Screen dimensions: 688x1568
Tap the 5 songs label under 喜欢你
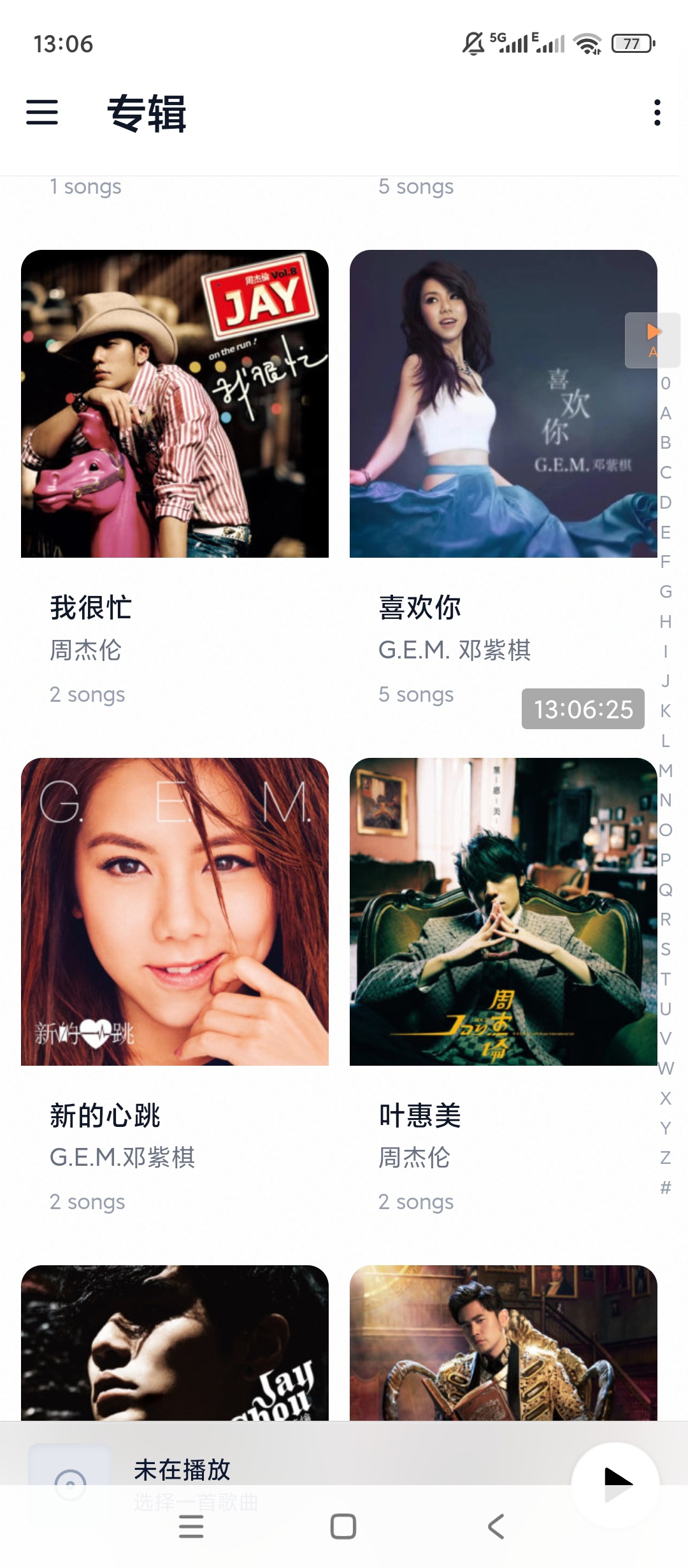coord(415,695)
